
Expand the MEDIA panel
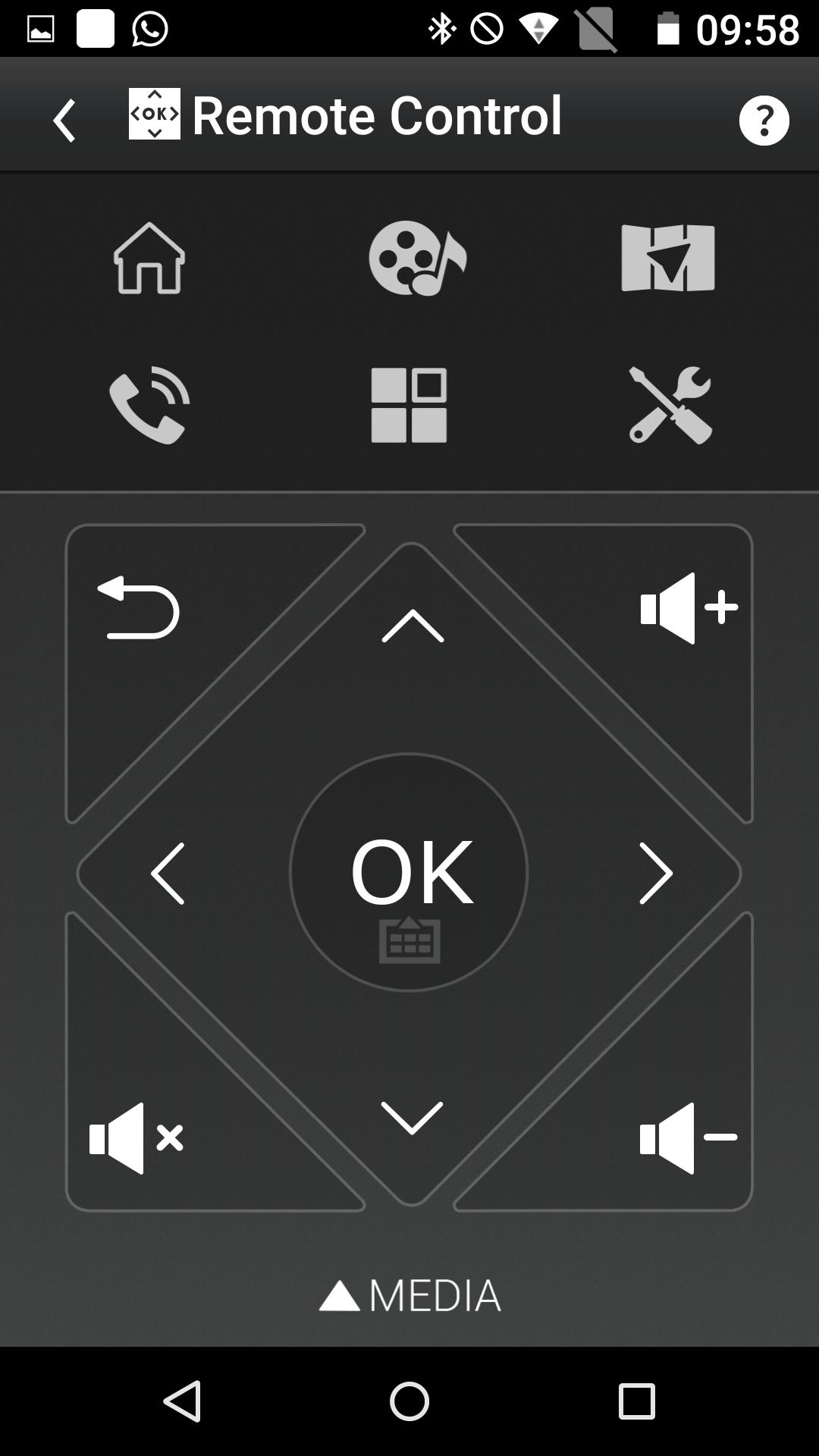(x=409, y=1295)
